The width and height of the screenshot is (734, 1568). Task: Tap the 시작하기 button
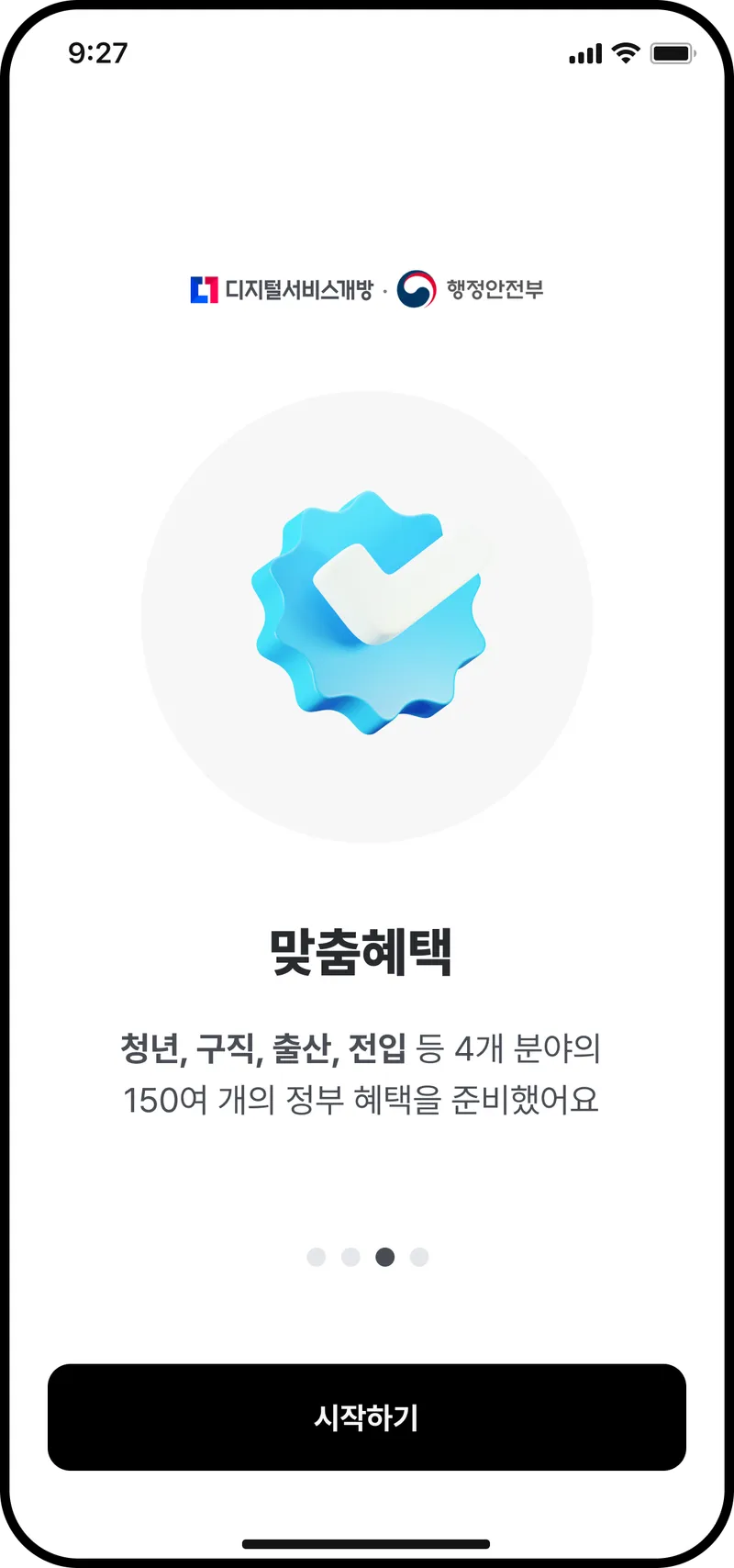tap(367, 1417)
